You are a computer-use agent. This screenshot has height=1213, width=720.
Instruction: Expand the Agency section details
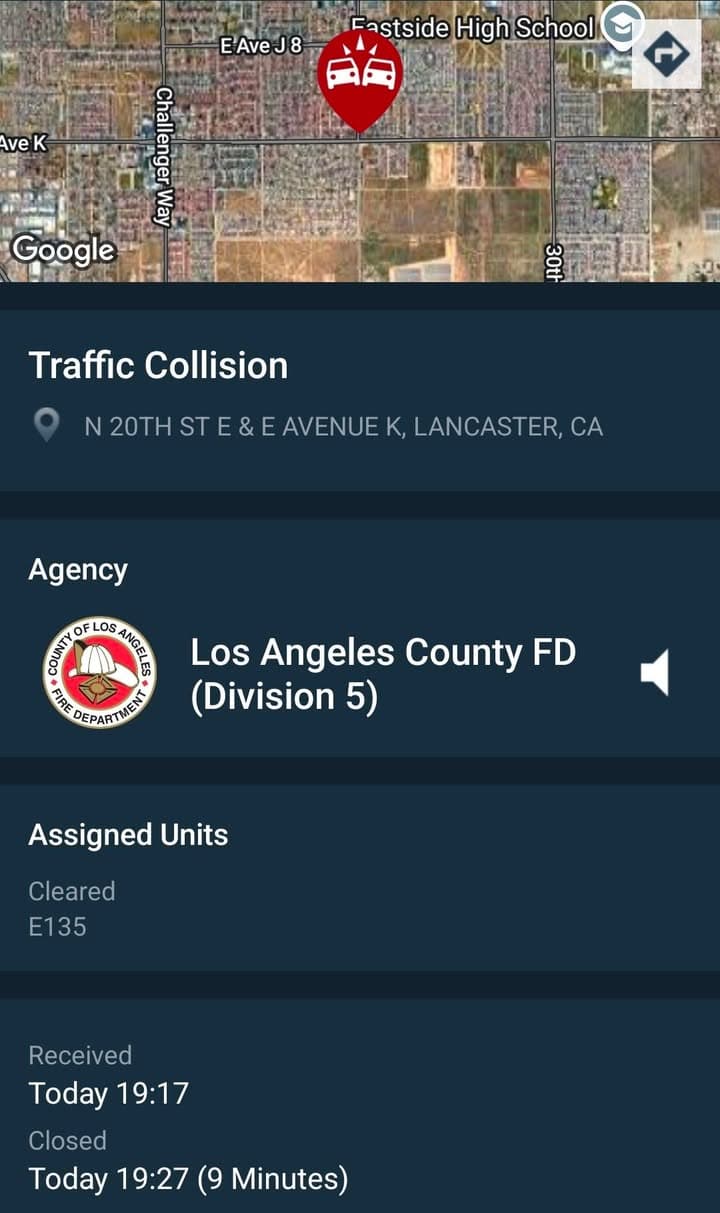[78, 569]
